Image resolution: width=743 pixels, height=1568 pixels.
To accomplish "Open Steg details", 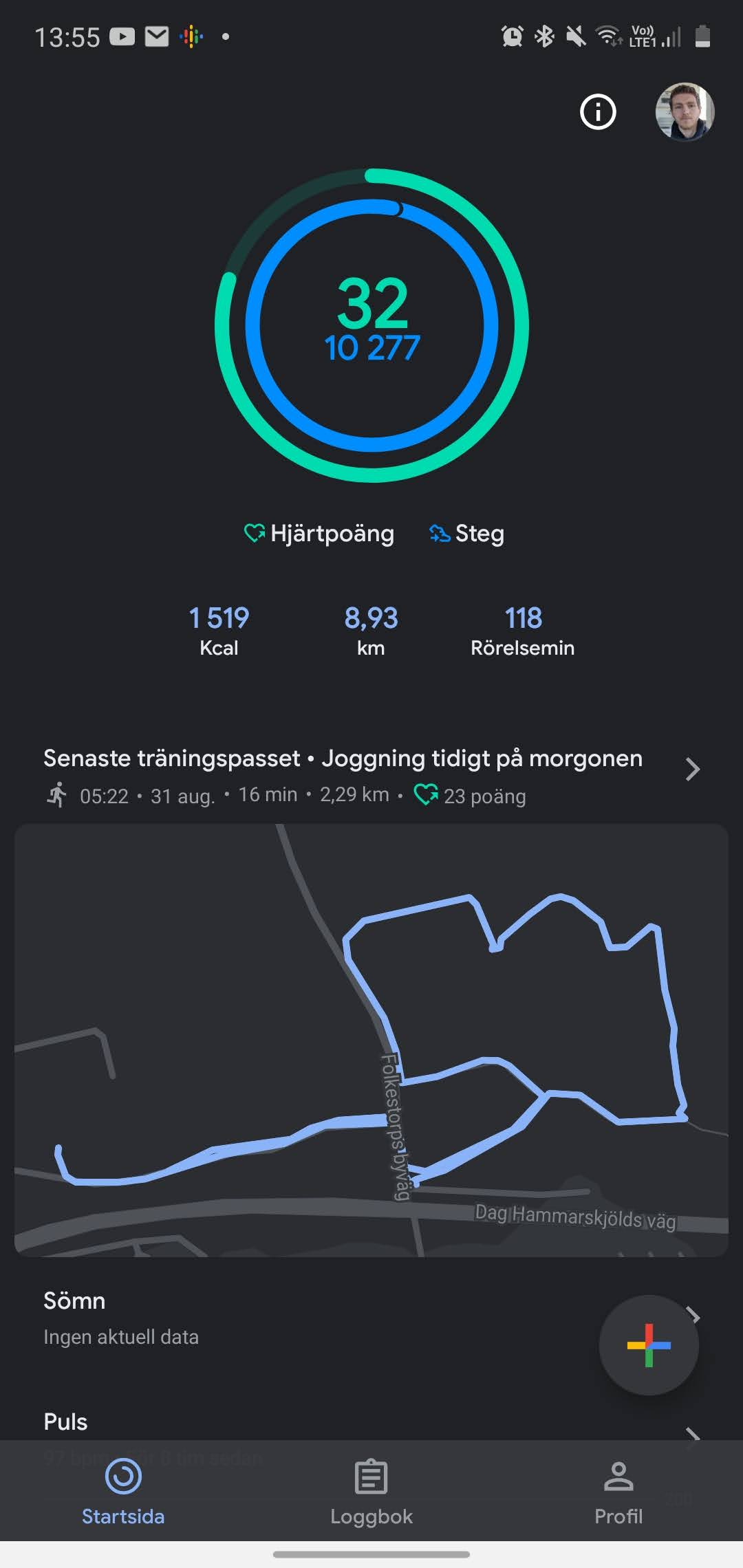I will tap(467, 534).
